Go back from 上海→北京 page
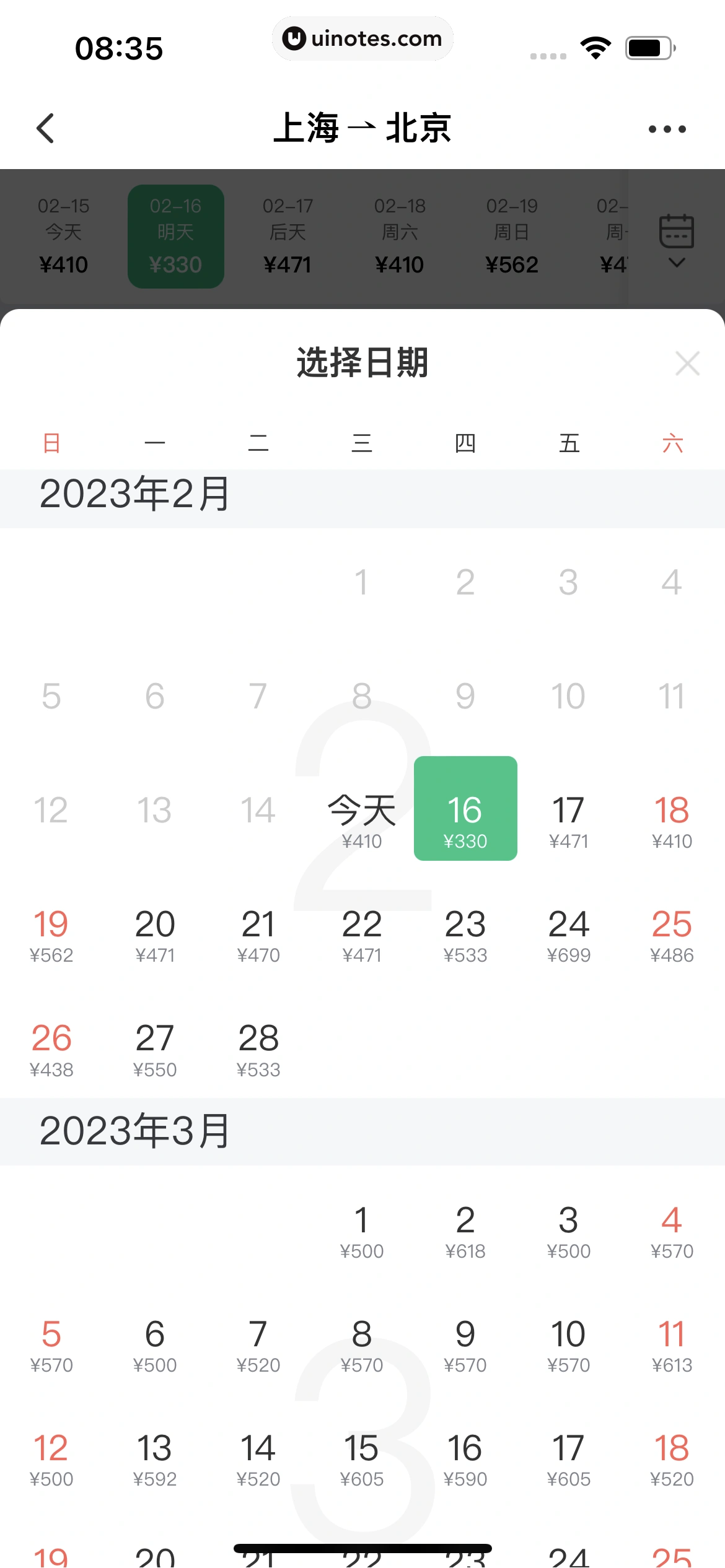Screen dimensions: 725x1568 tap(46, 129)
